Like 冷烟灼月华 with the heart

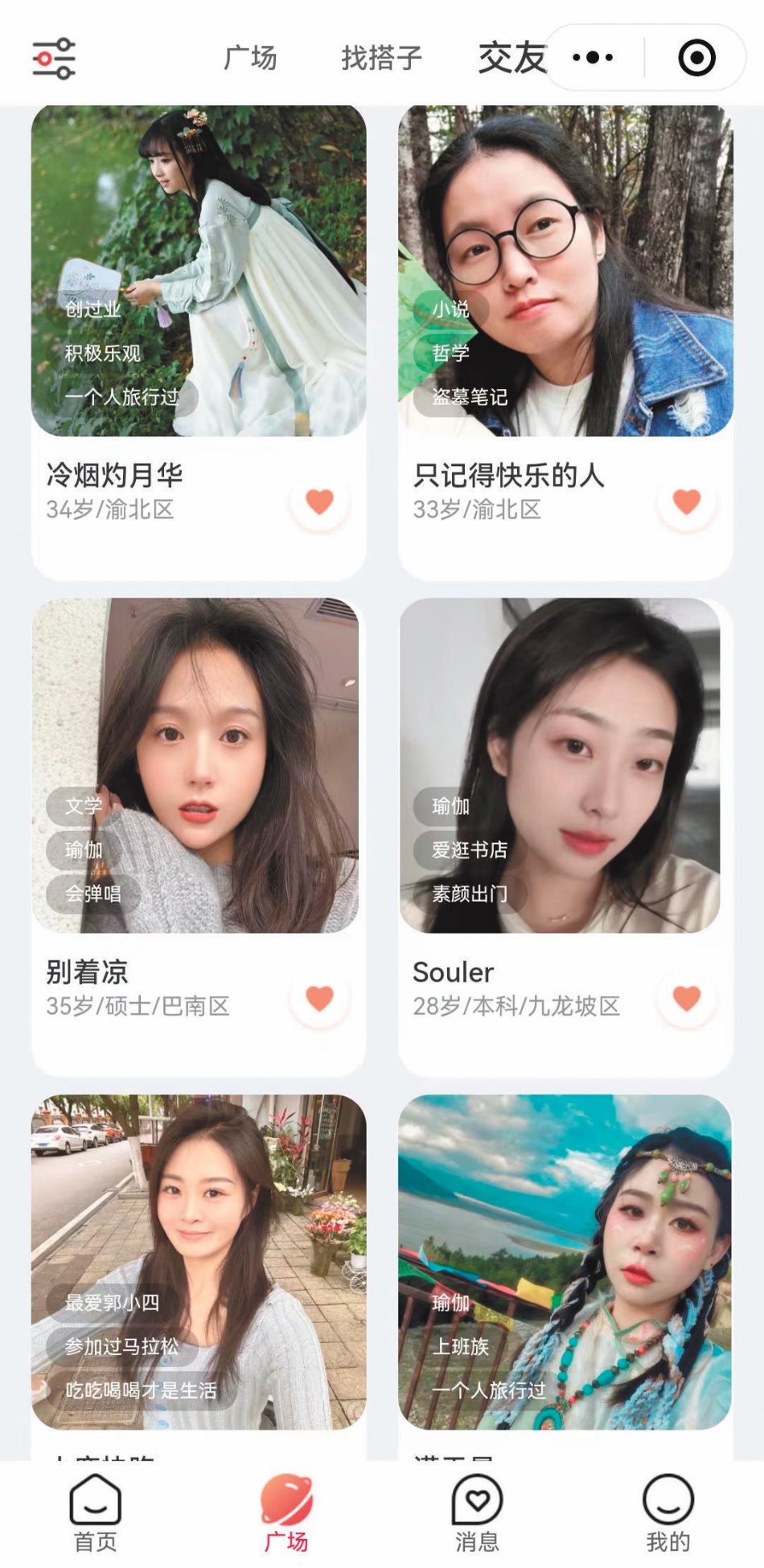point(320,502)
